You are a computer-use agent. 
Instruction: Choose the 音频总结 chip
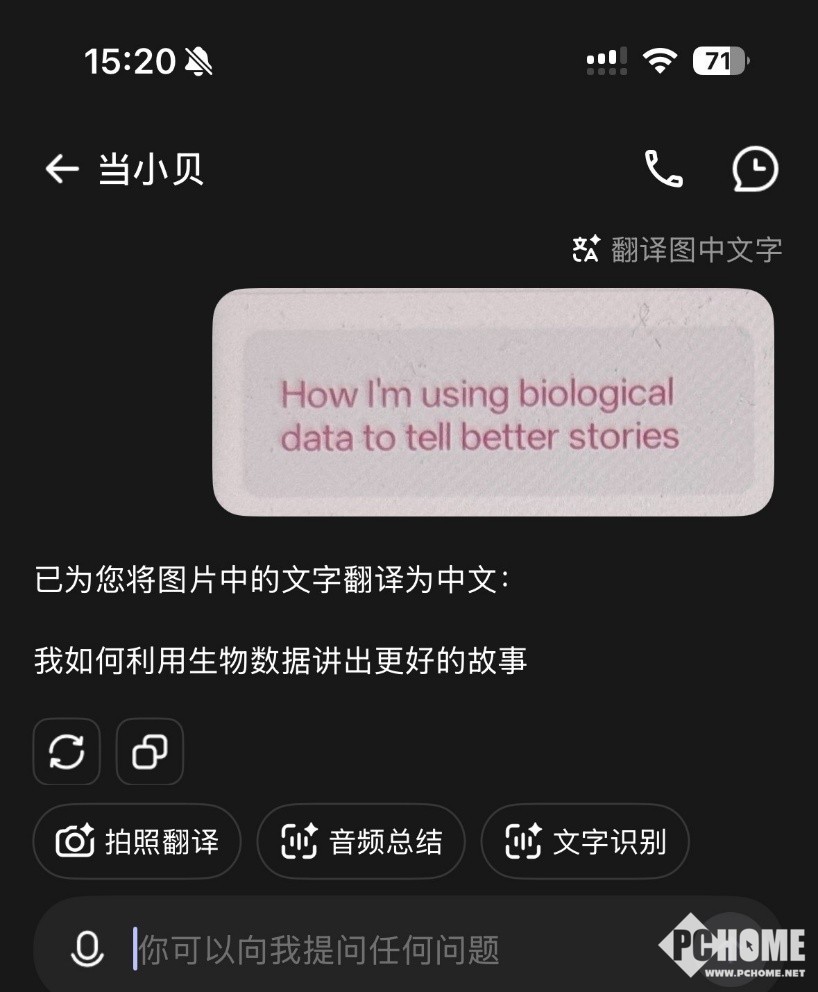pos(361,841)
